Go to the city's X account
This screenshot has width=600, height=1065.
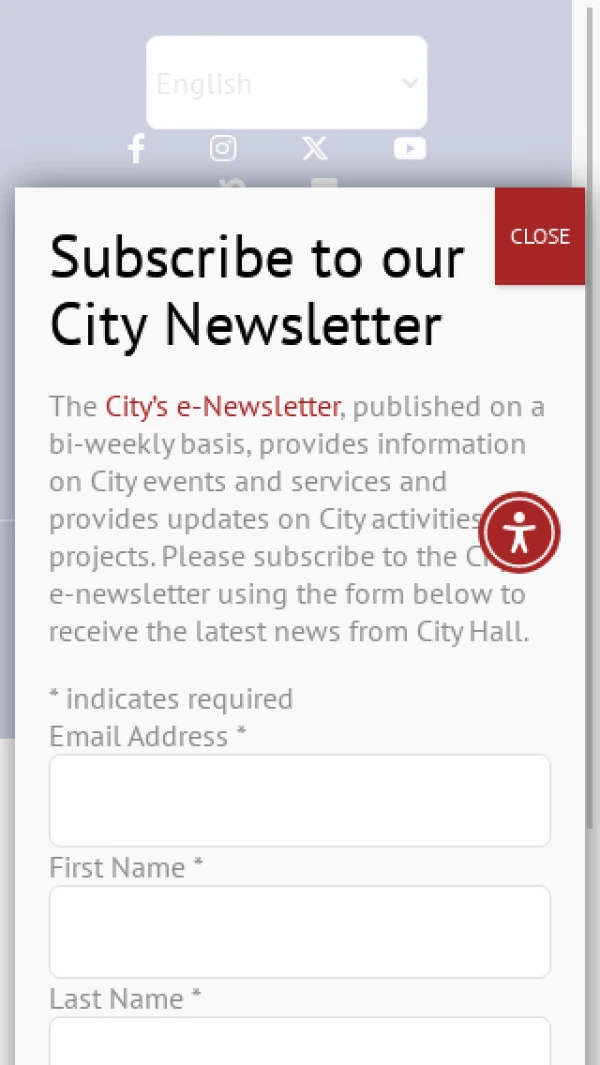pos(314,149)
